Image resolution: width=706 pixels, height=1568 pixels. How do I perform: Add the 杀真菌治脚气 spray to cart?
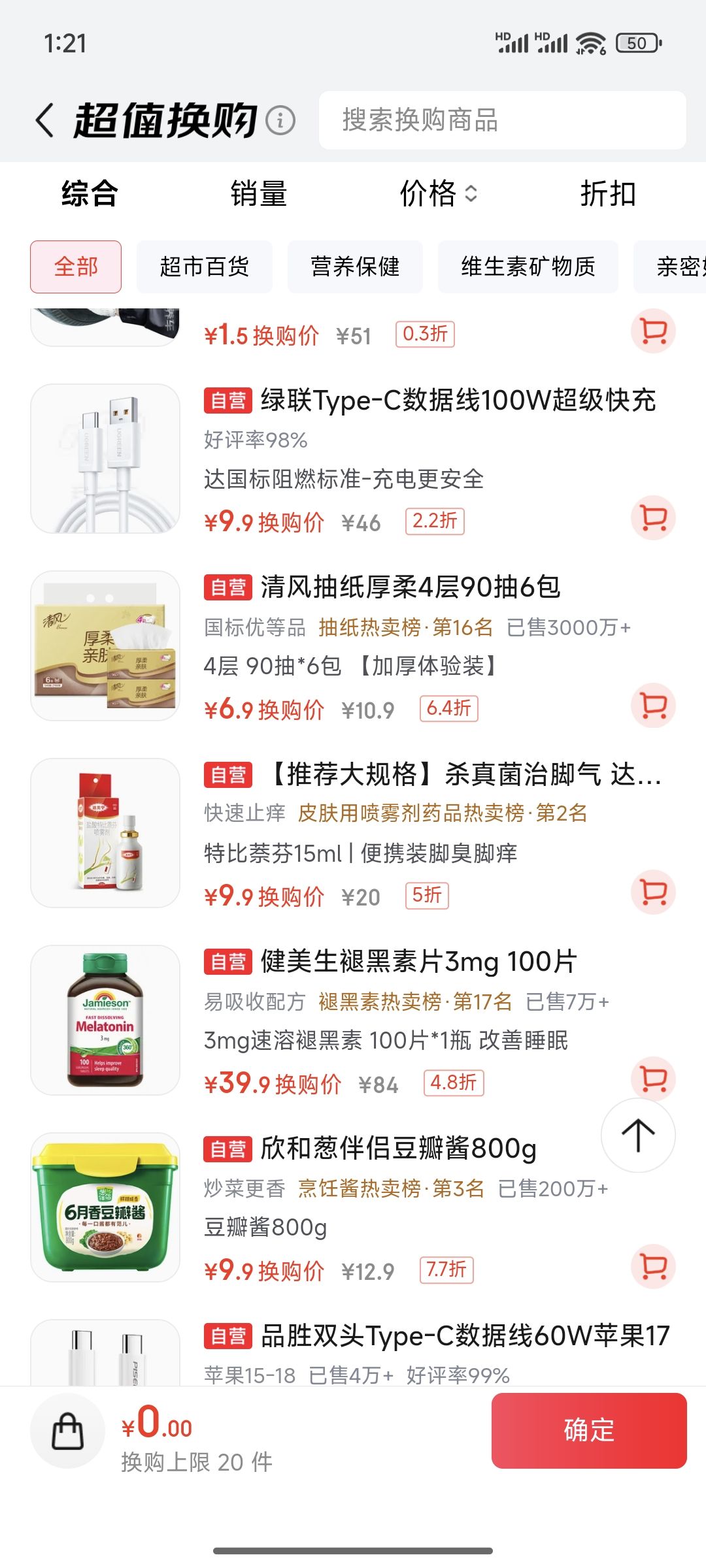653,892
